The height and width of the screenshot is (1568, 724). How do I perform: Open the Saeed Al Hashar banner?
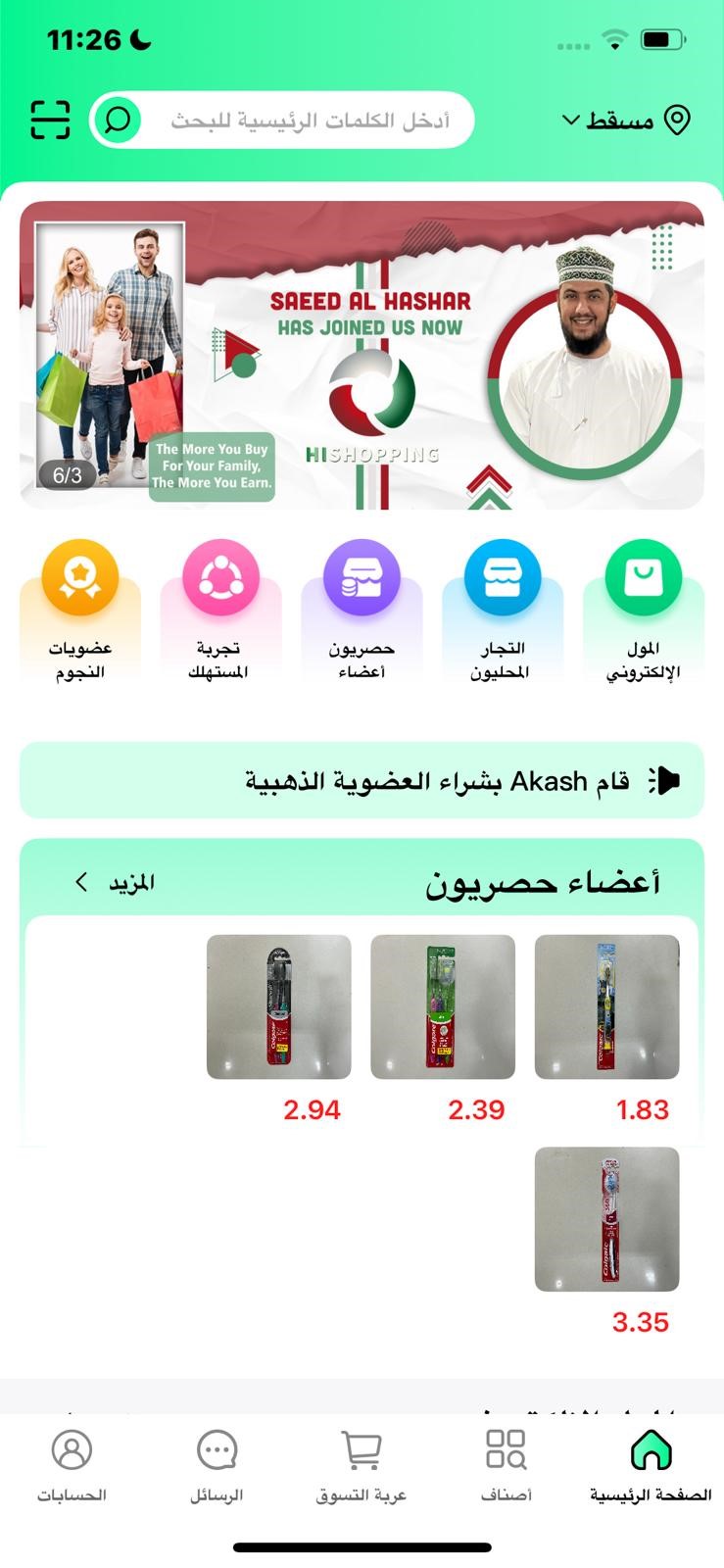362,355
